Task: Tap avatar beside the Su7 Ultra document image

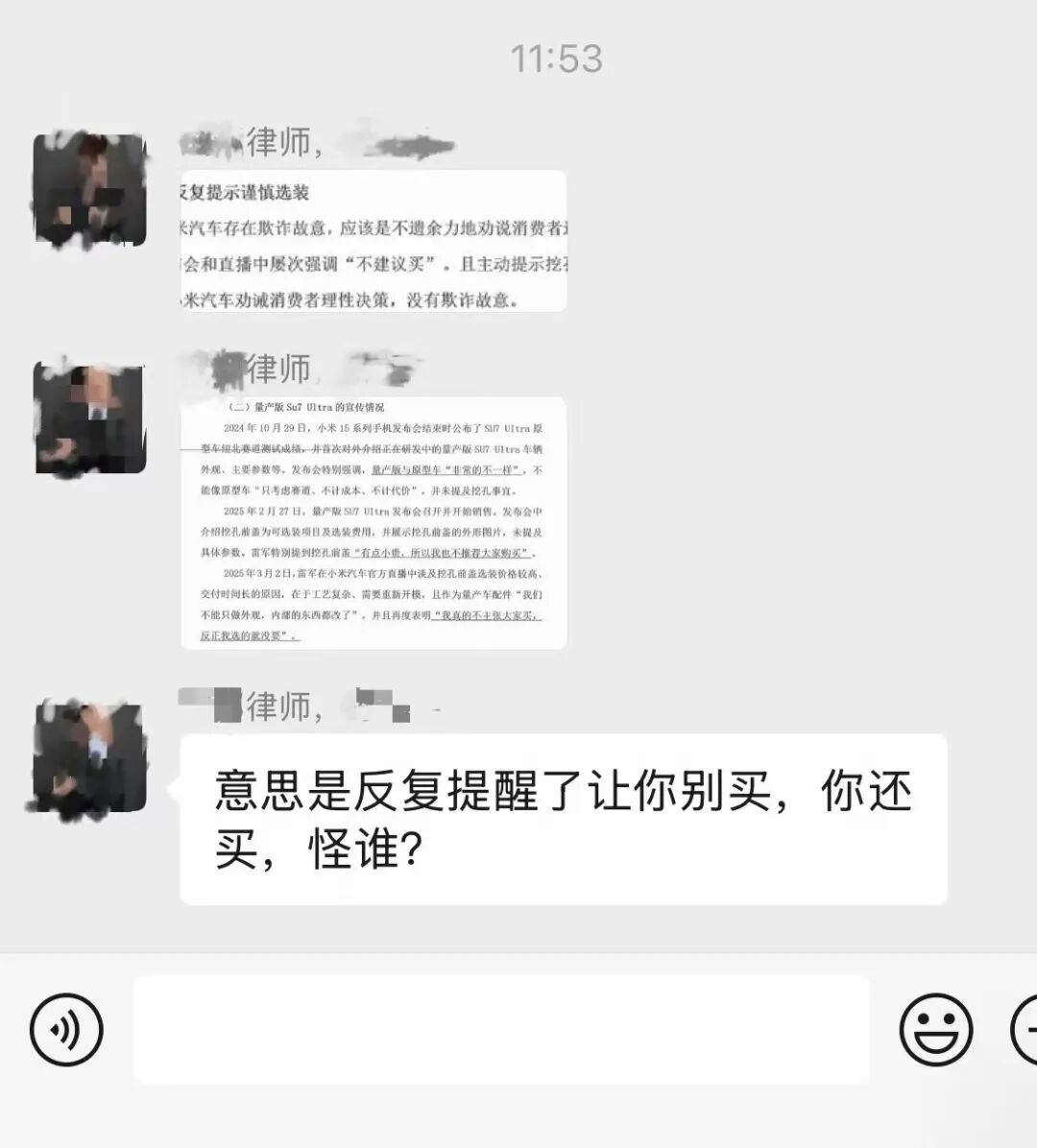Action: coord(89,419)
